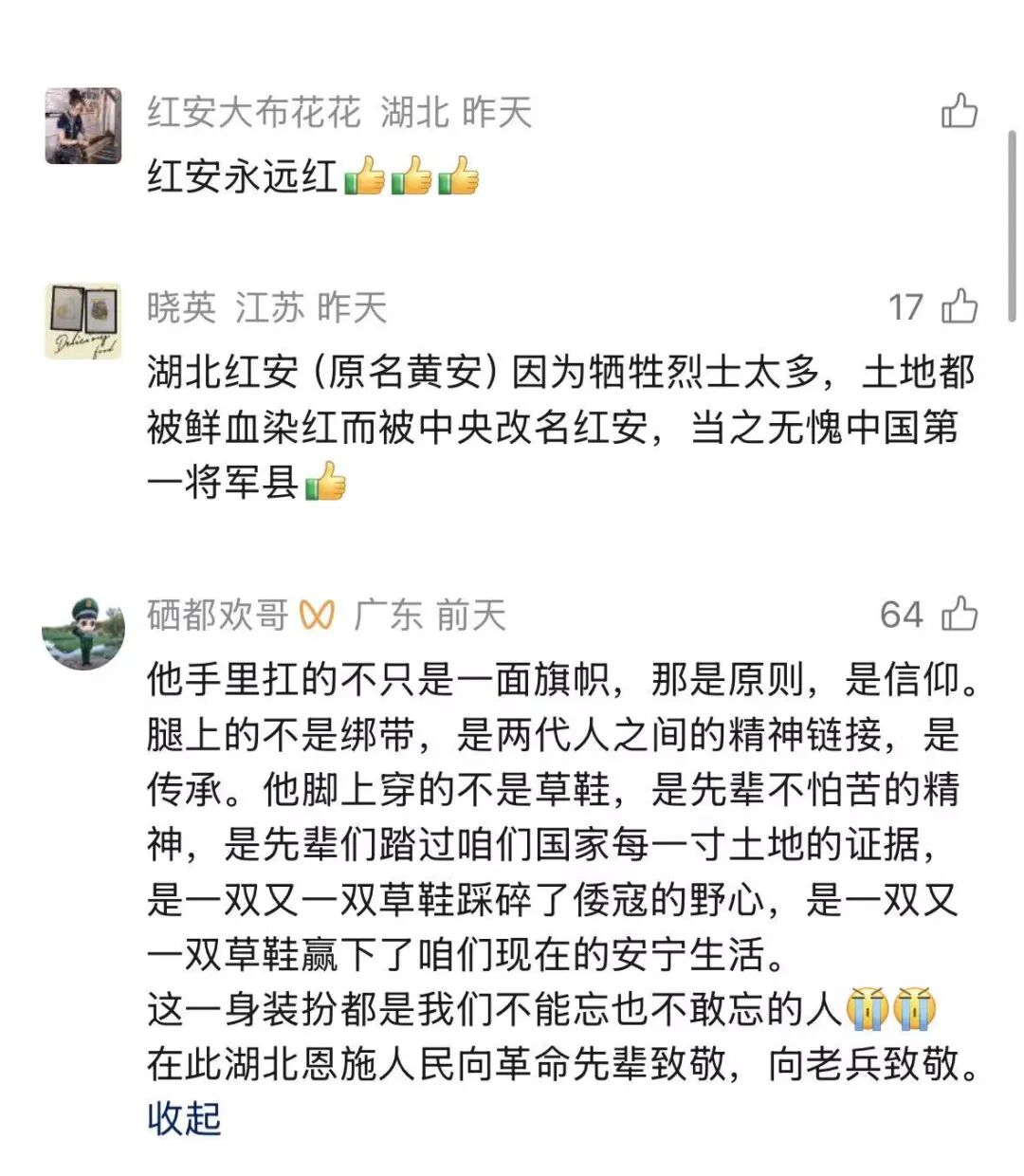The image size is (1024, 1176).
Task: Like the comment by 硒都欢哥
Action: coord(959,614)
